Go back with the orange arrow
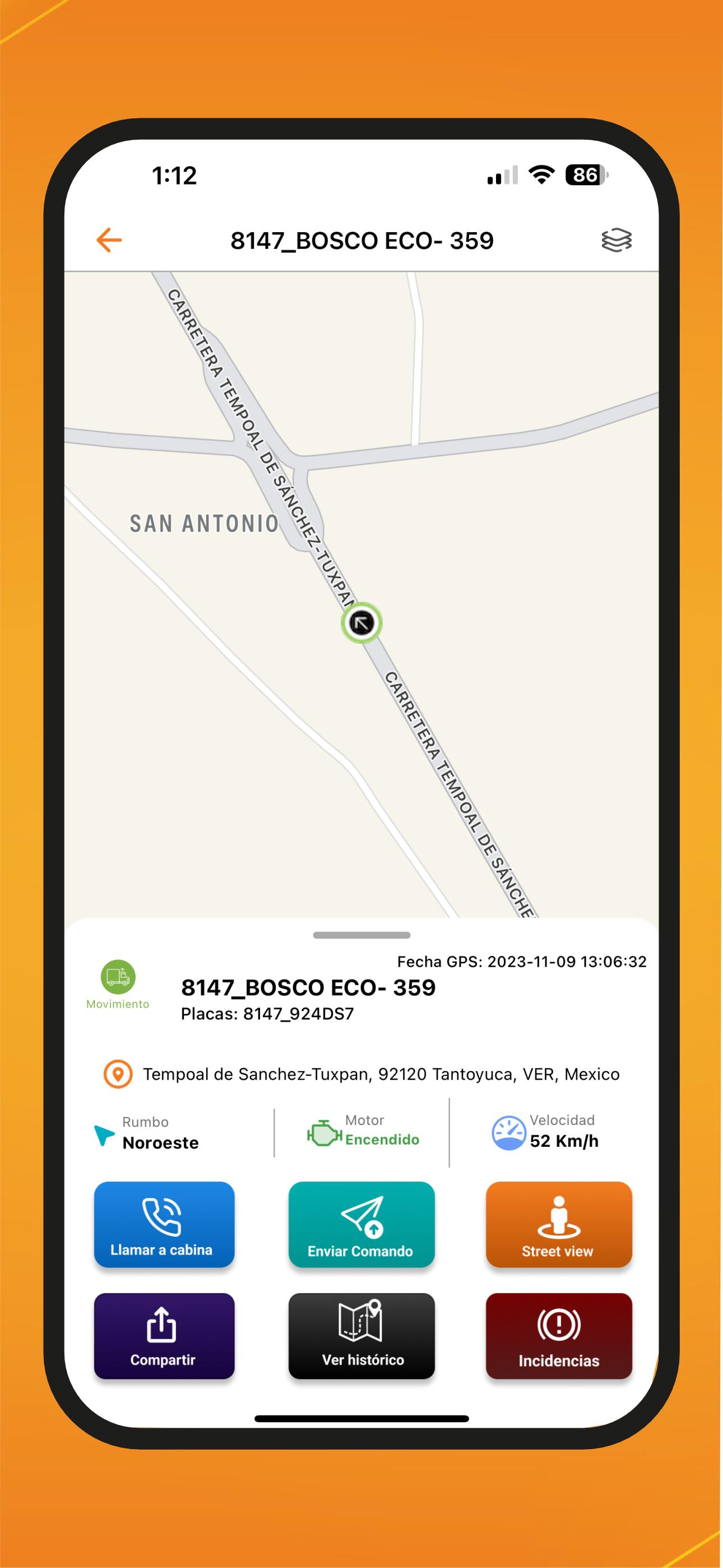The image size is (723, 1568). click(x=109, y=240)
